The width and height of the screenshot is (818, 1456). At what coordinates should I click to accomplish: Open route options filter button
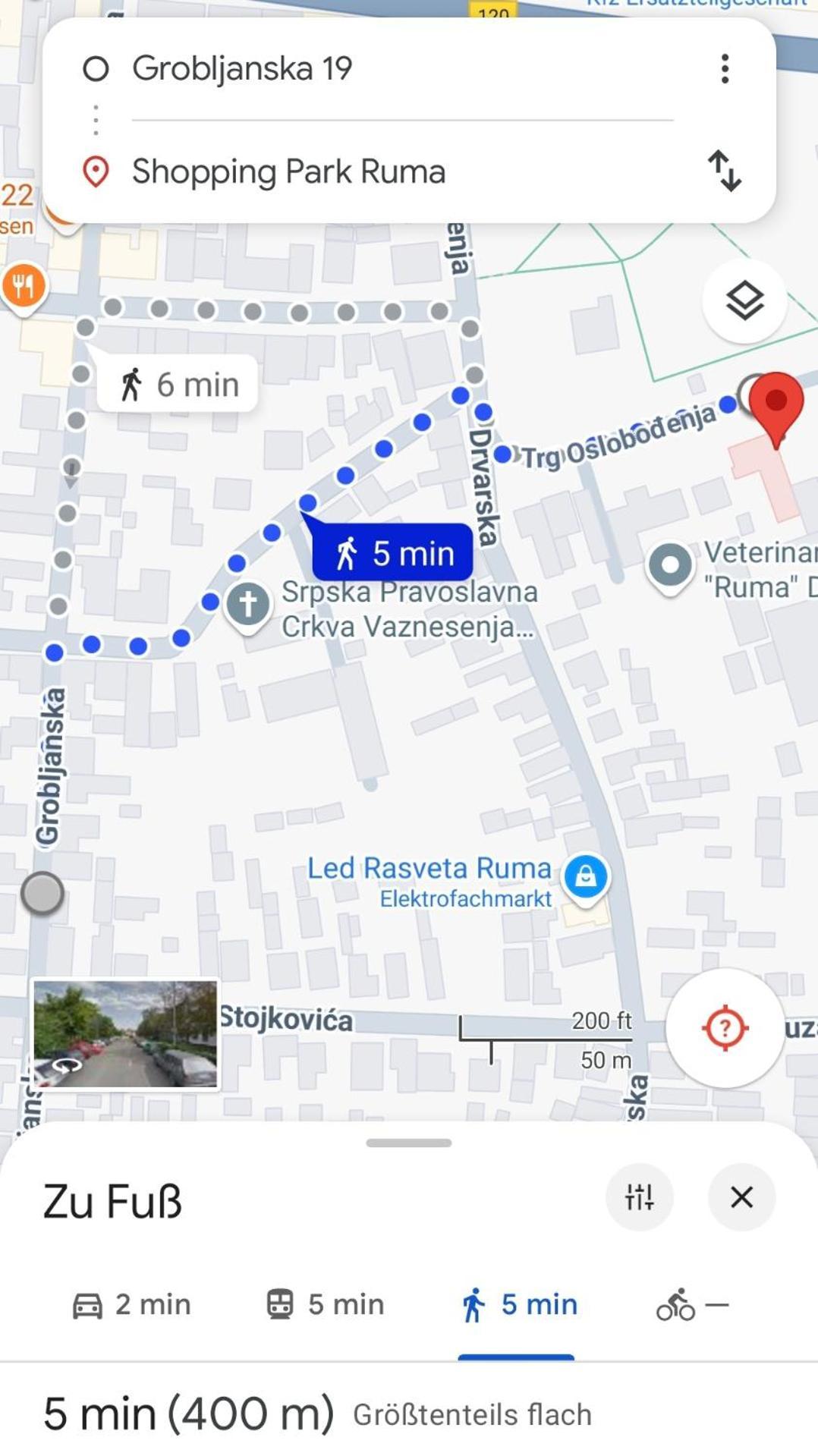[639, 1197]
